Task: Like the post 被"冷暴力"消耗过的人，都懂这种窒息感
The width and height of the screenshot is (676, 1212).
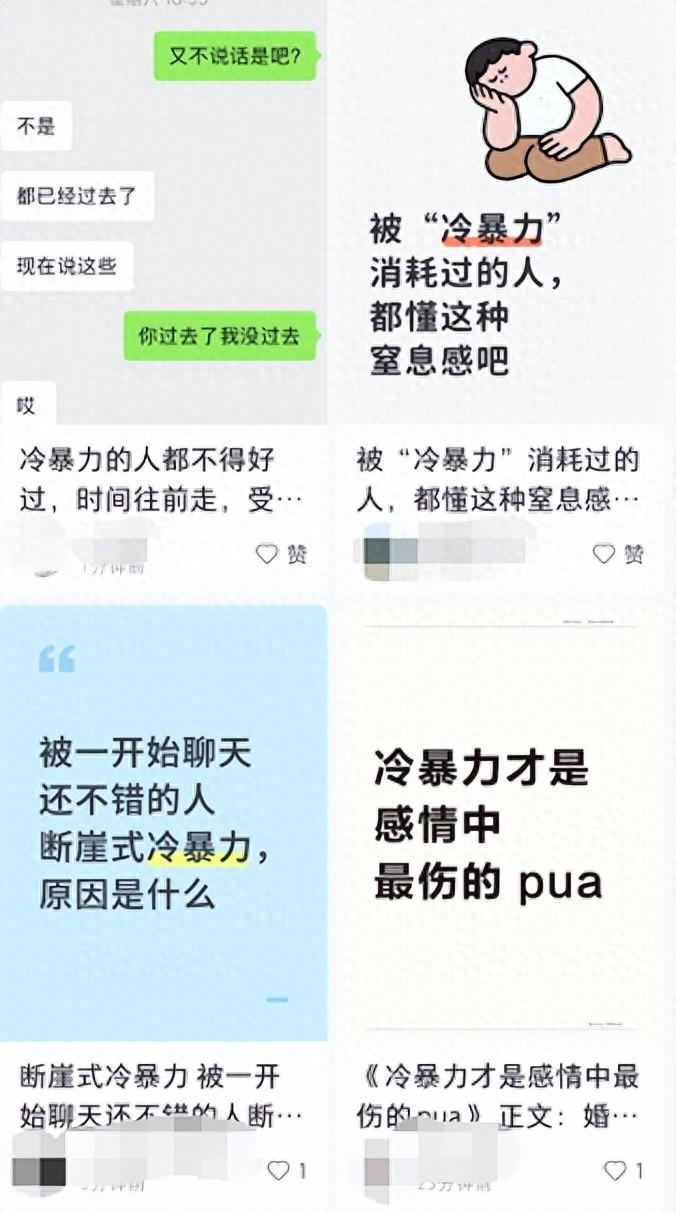Action: click(604, 553)
